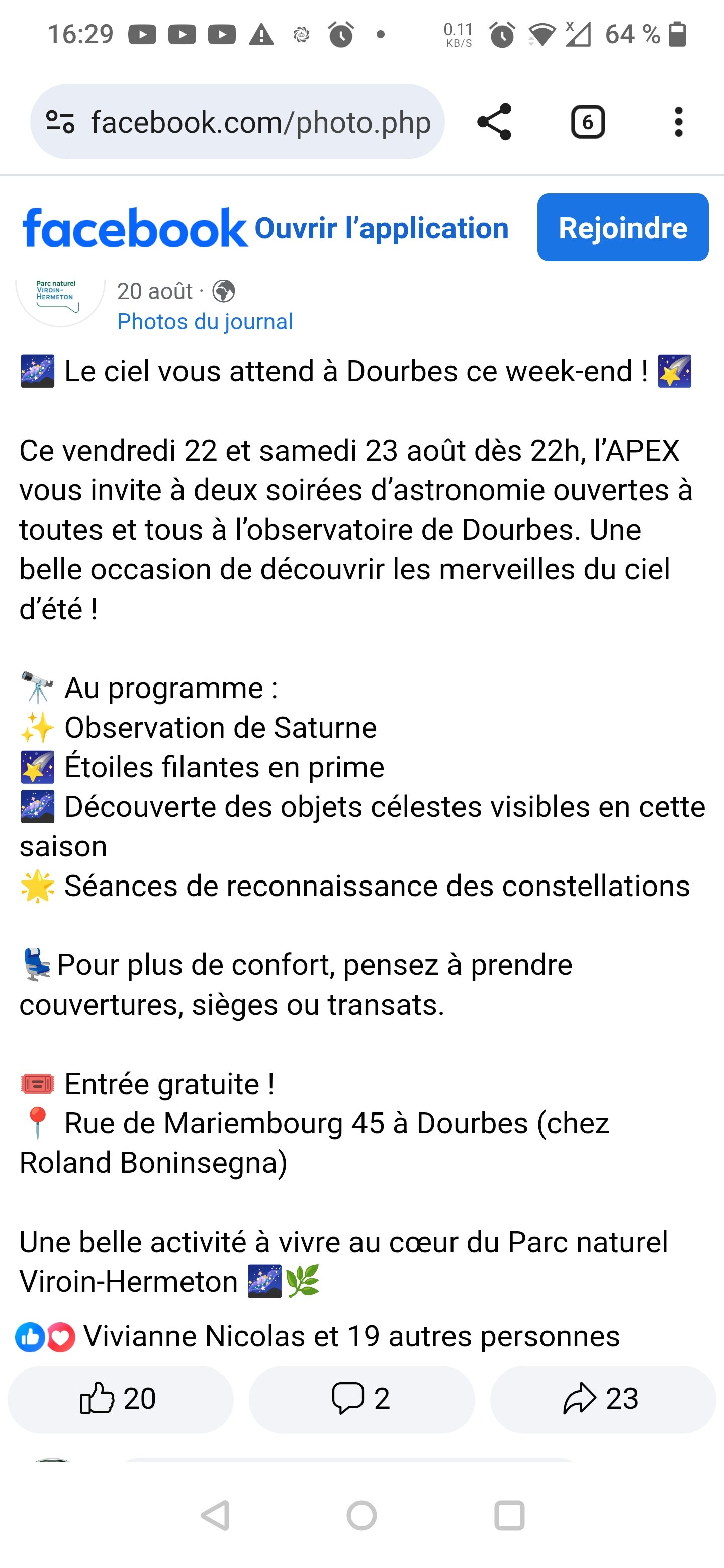
Task: Share this page from the browser toolbar
Action: [x=494, y=122]
